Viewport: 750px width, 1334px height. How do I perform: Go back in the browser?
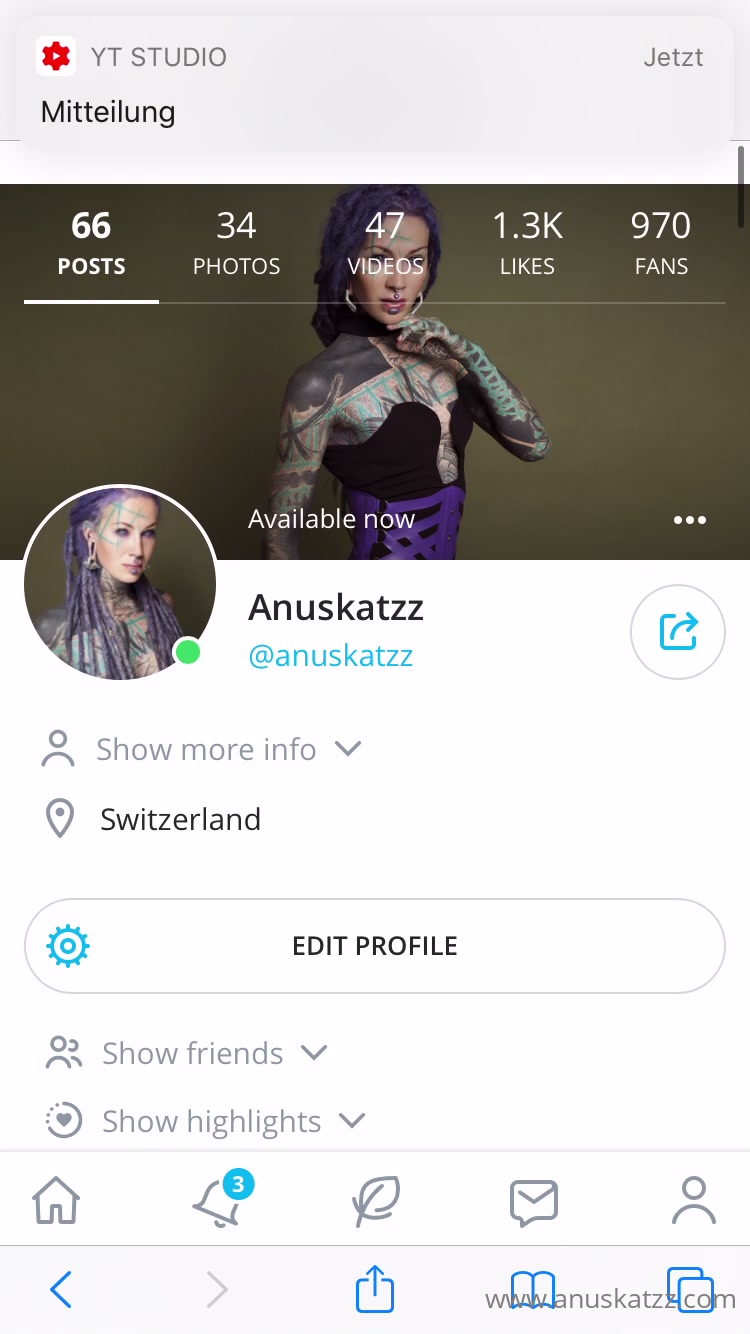(x=60, y=1290)
